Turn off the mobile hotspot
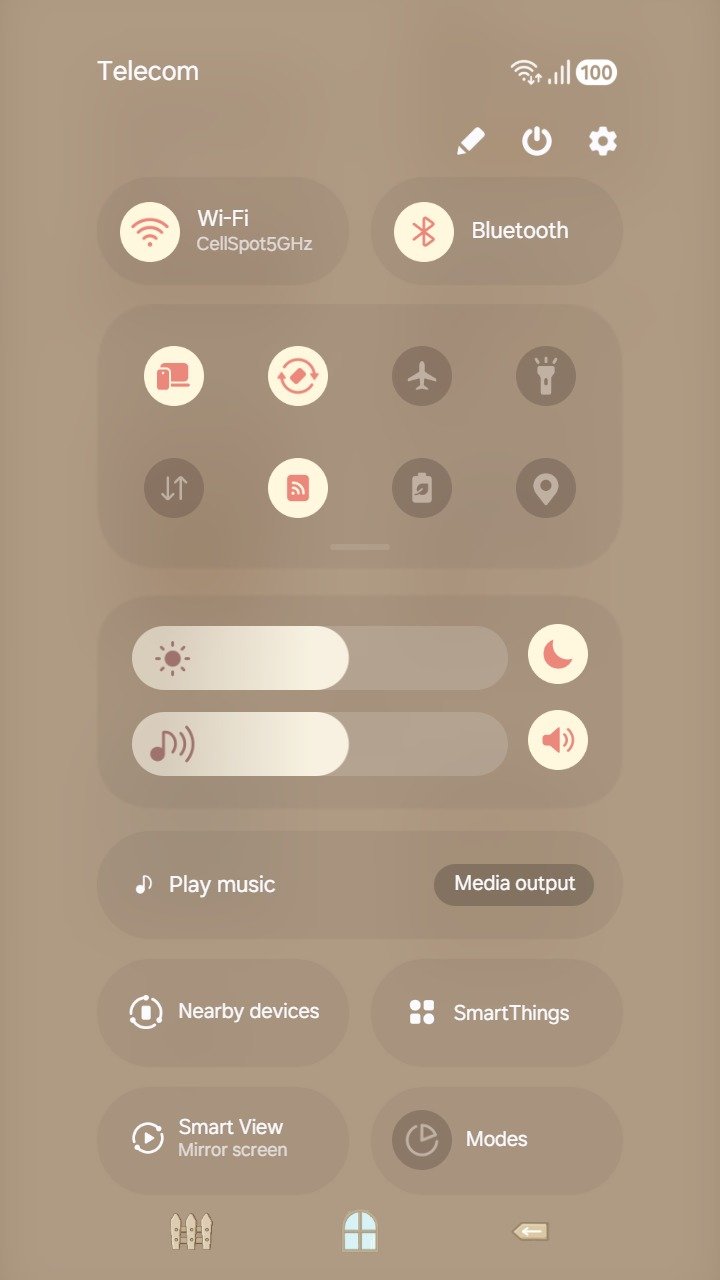The image size is (720, 1280). pos(298,488)
